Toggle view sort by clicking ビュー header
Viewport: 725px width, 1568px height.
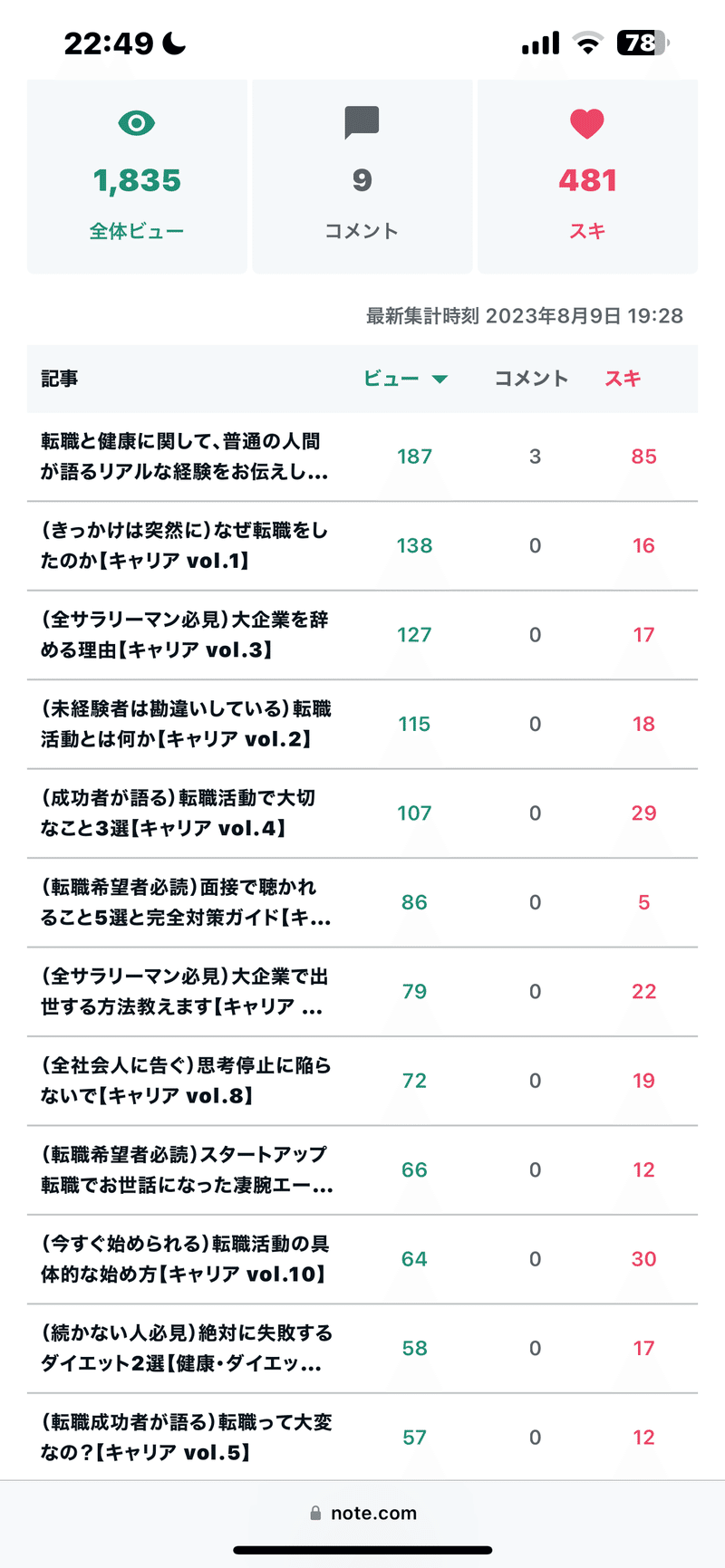tap(393, 379)
